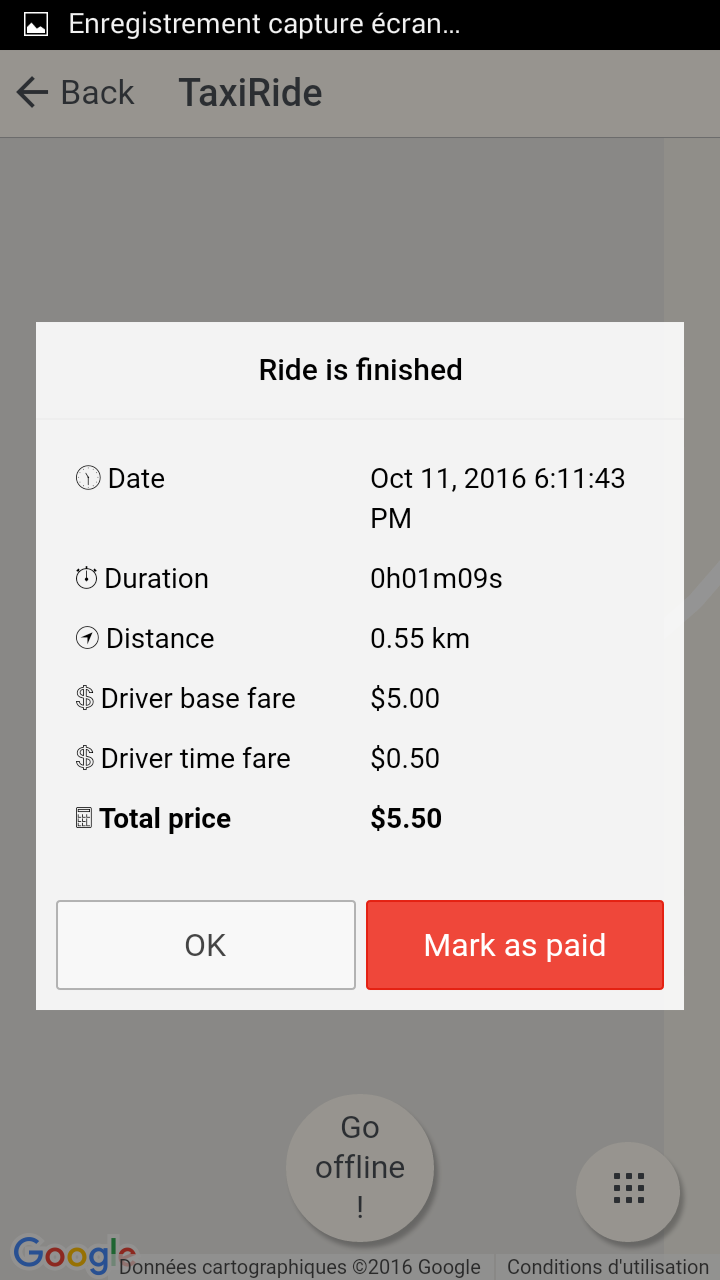Mark the ride as paid
This screenshot has height=1280, width=720.
coord(514,945)
